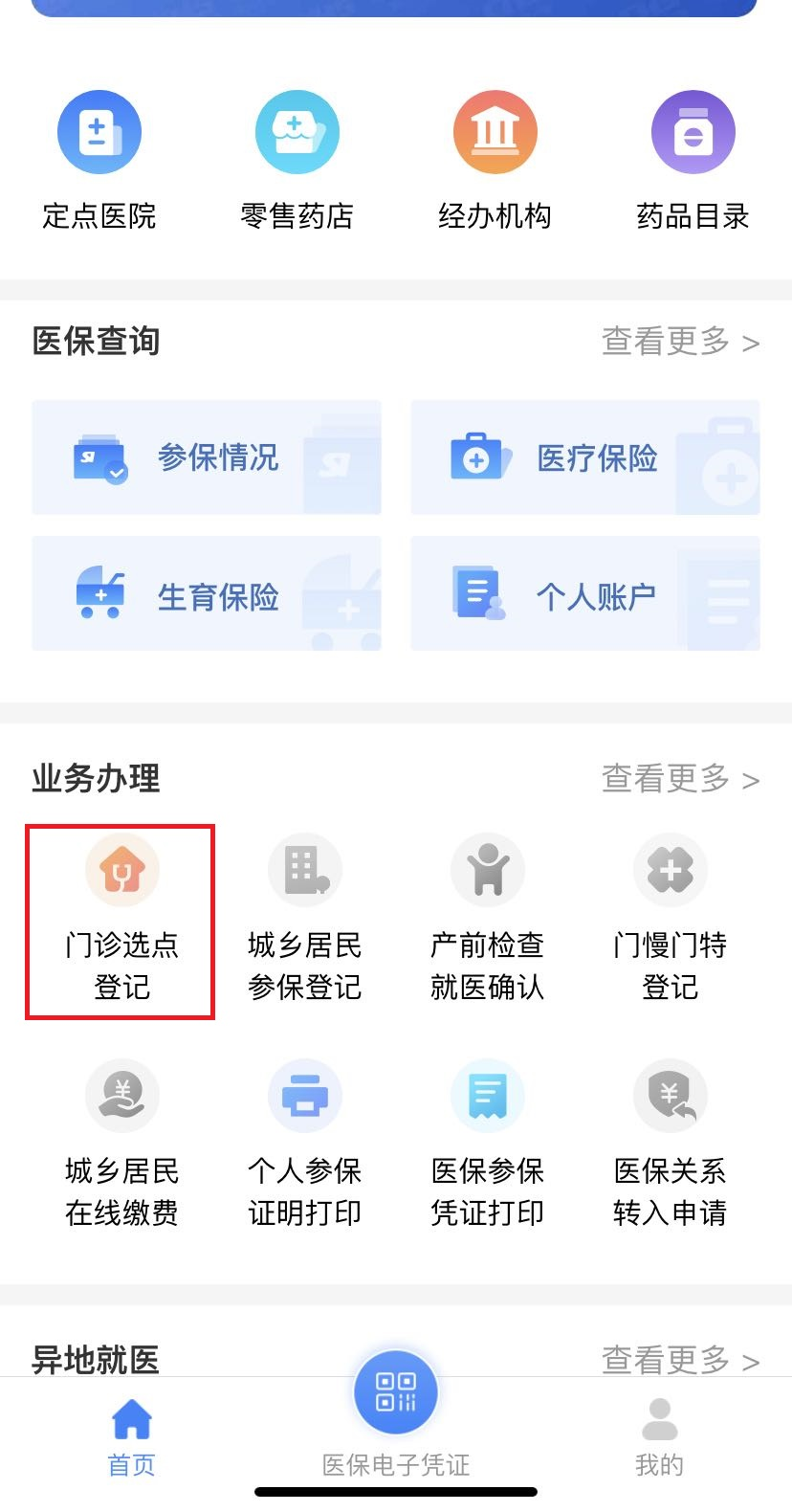Select 门诊选点登记

tap(121, 920)
